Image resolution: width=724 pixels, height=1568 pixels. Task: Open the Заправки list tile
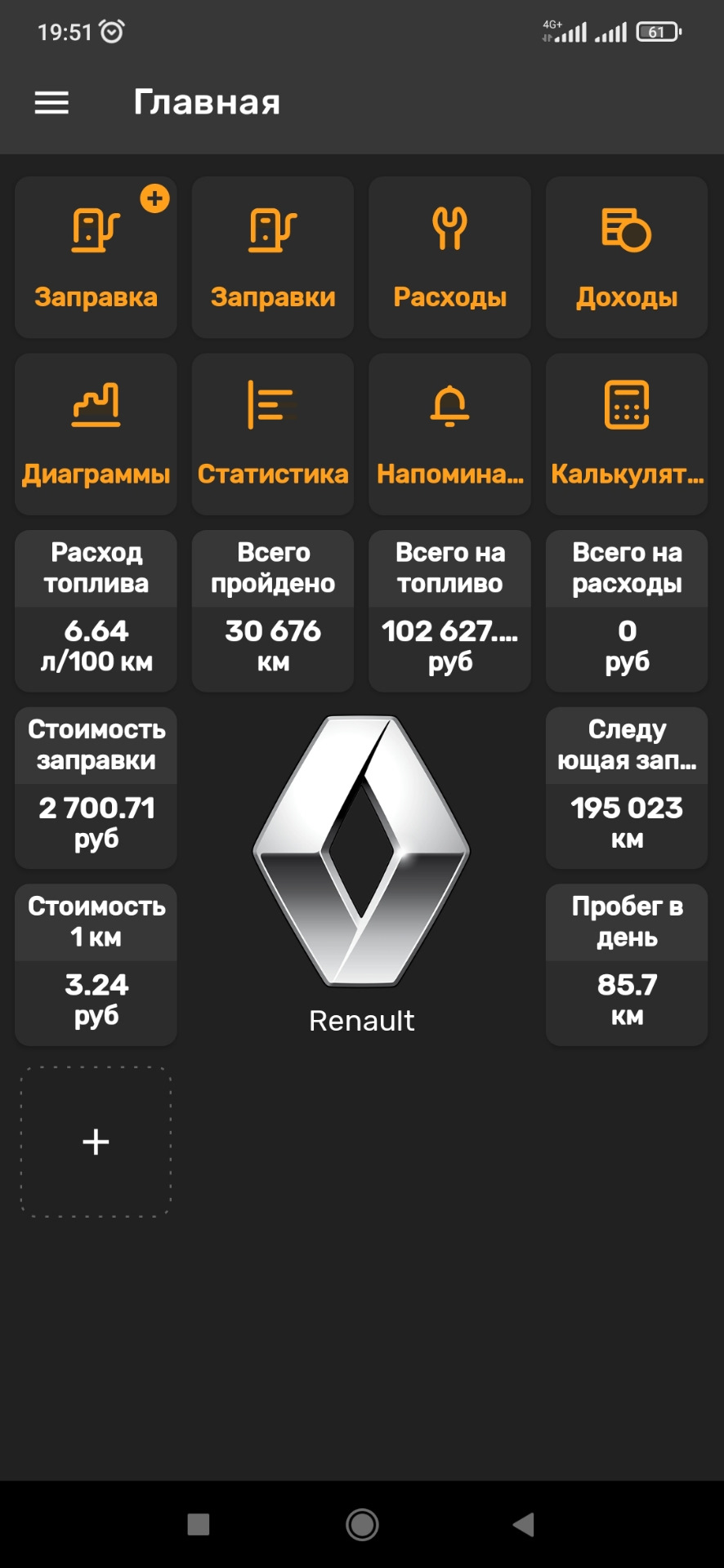(273, 257)
